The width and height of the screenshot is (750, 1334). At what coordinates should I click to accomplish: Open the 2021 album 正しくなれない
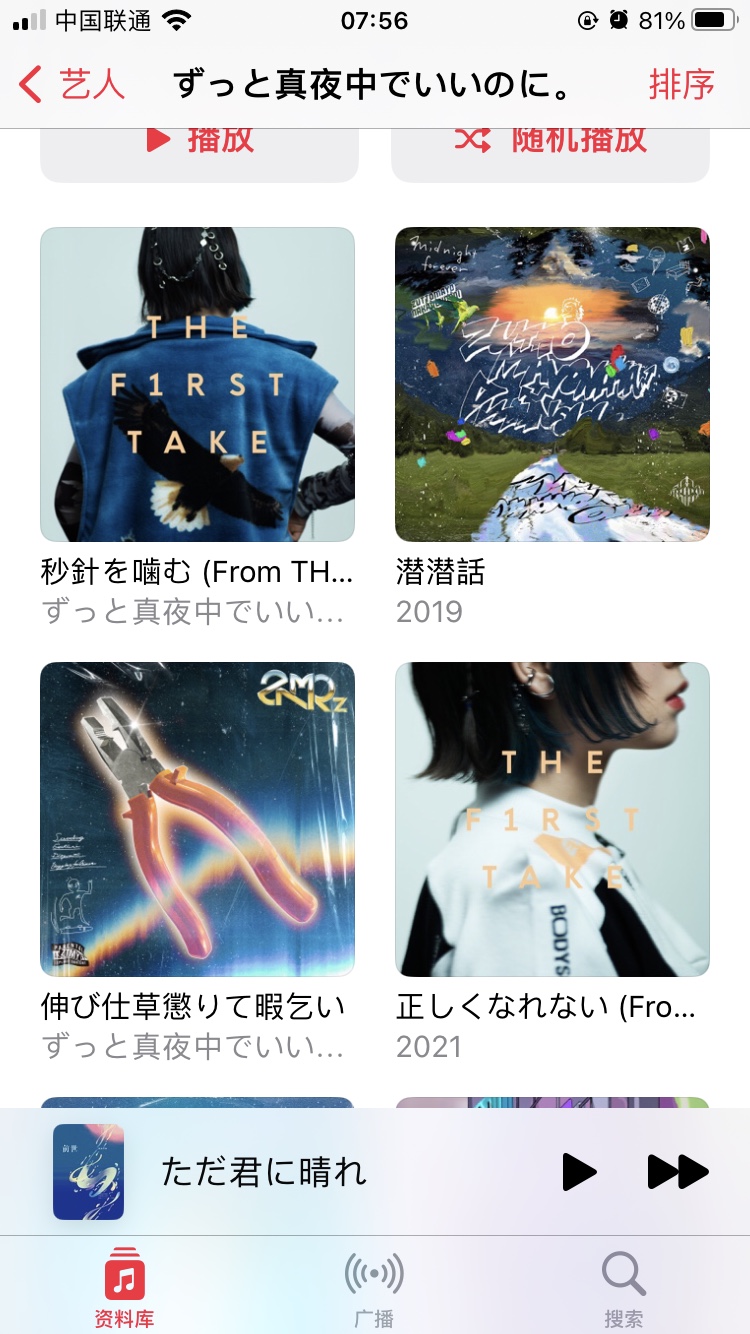coord(552,819)
